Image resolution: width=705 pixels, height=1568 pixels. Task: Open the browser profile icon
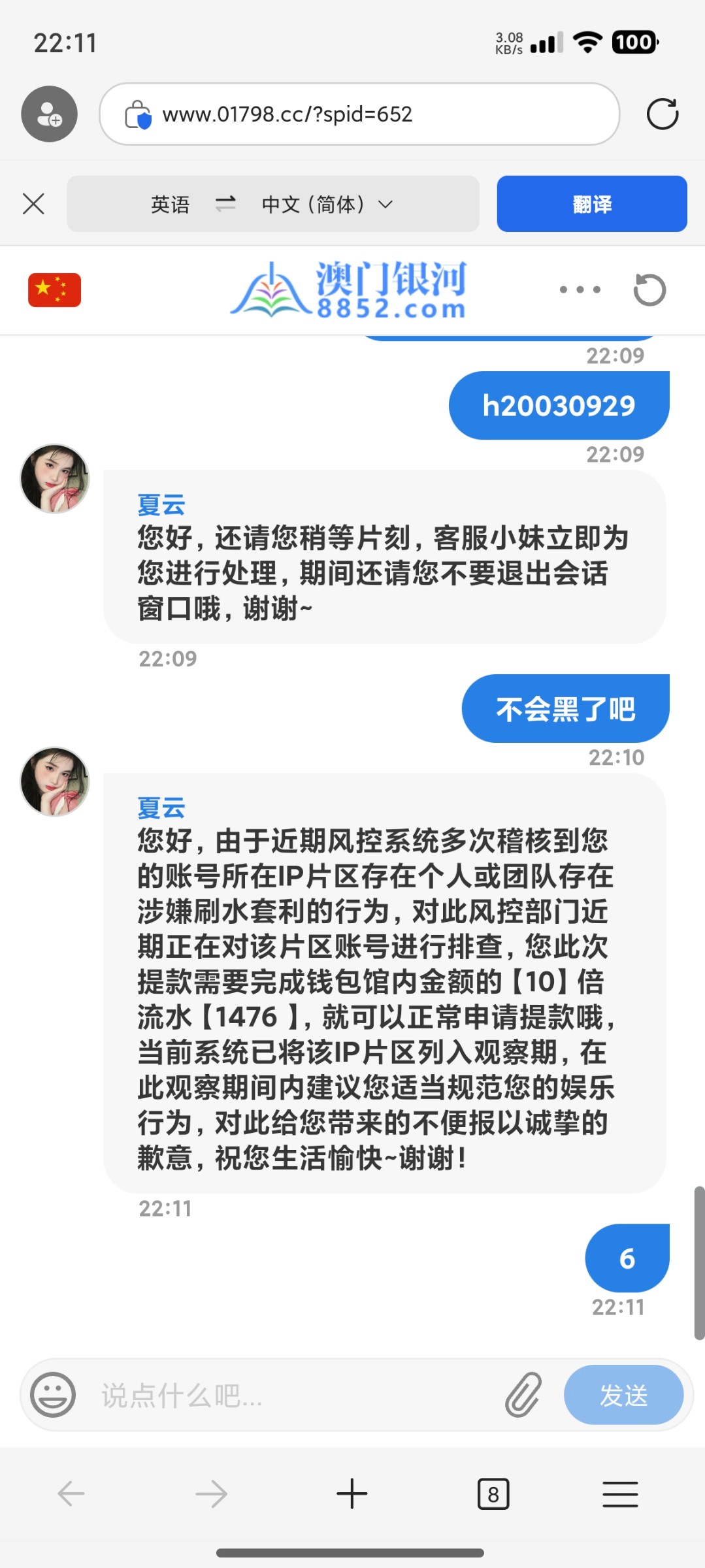pyautogui.click(x=49, y=114)
